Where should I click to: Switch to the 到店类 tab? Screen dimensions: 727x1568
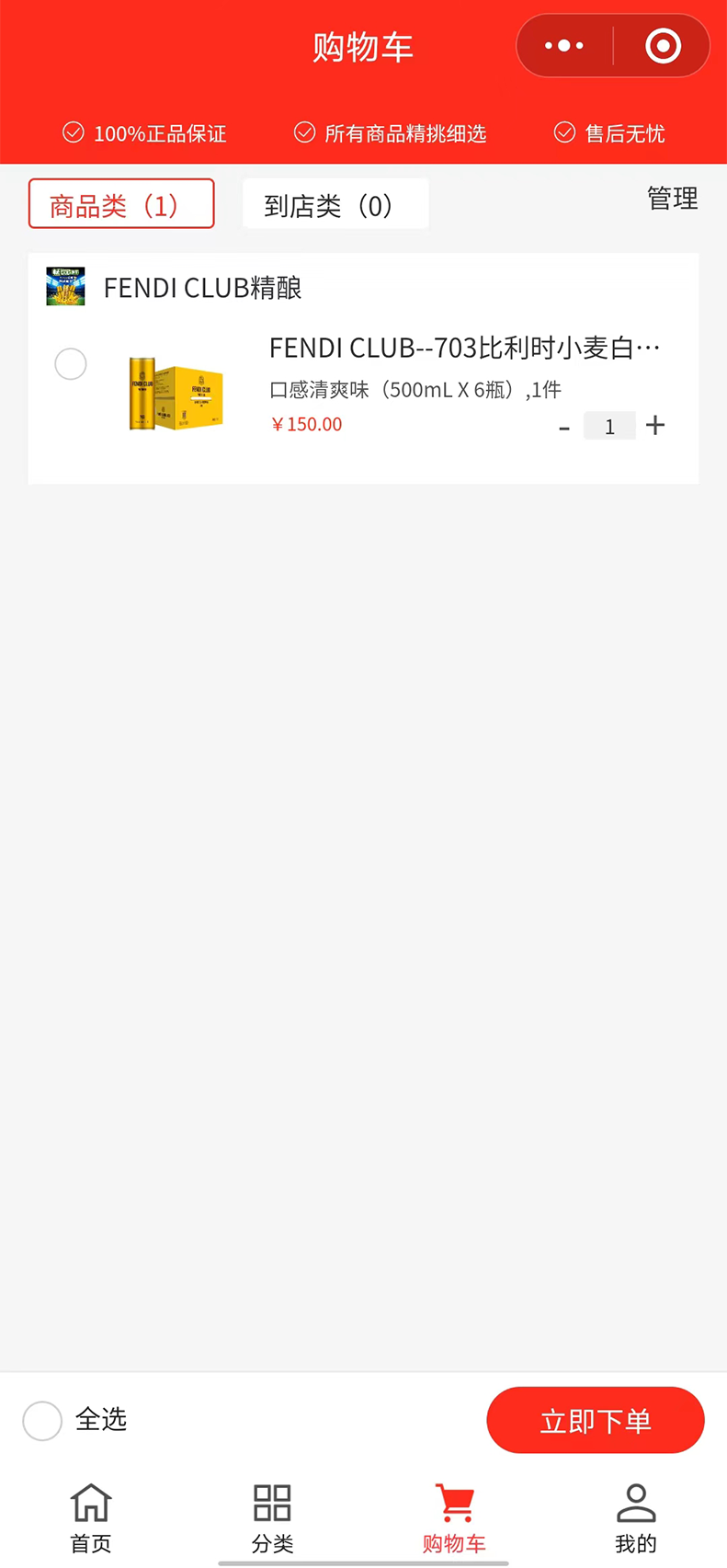point(335,203)
